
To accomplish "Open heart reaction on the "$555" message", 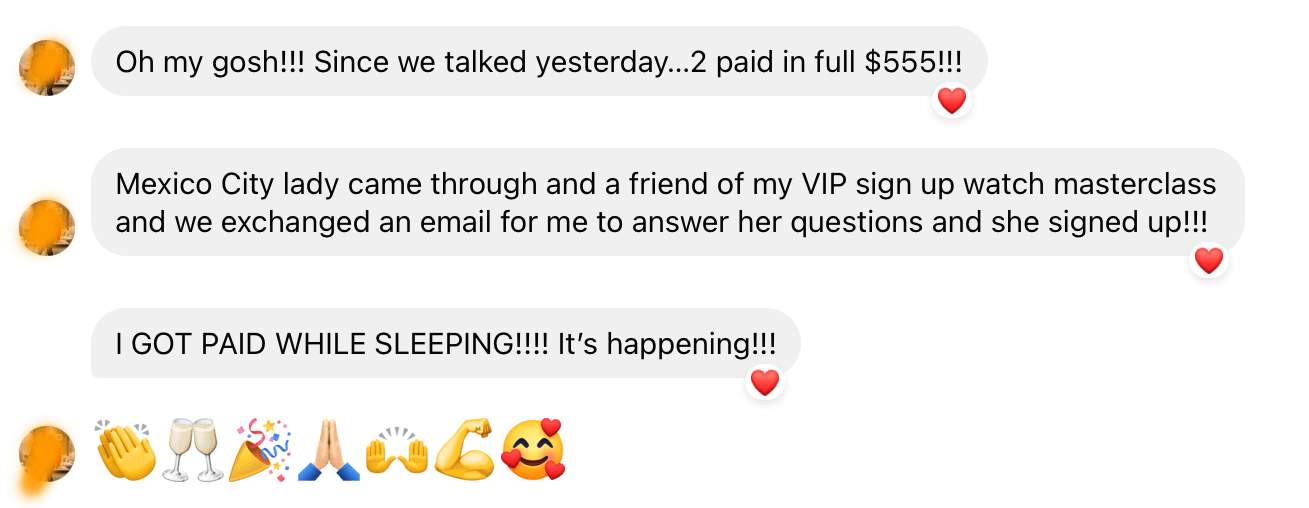I will (951, 100).
